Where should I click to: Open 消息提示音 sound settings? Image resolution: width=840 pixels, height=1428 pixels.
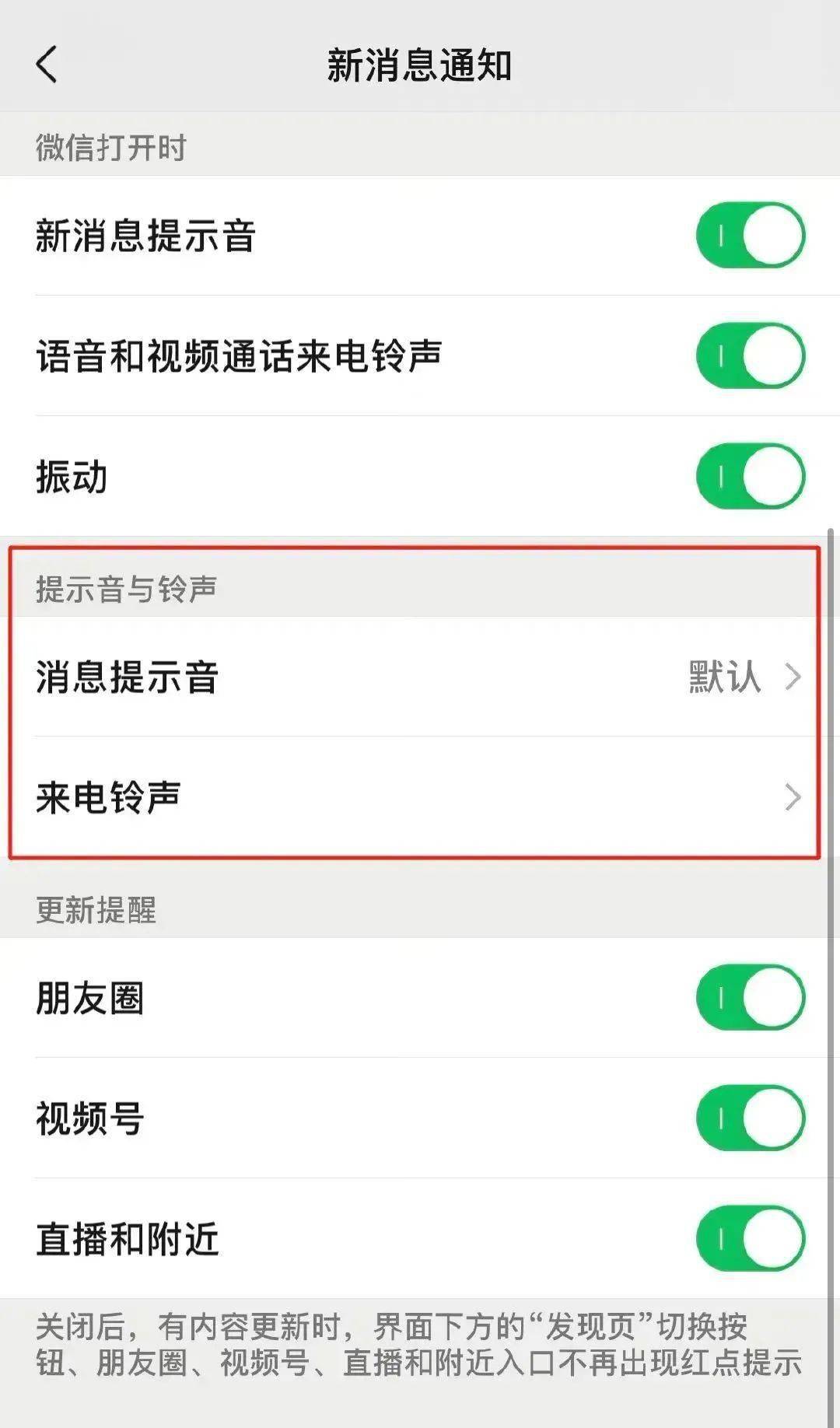point(418,677)
